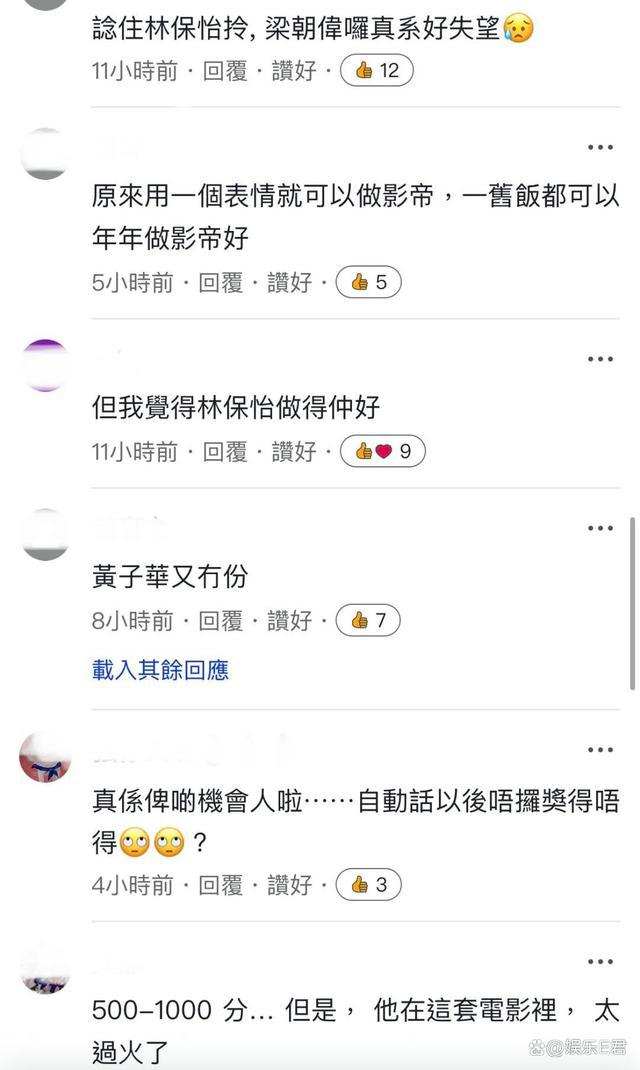This screenshot has width=640, height=1070.
Task: View the 9 reactions on the 林保怡做得仲好 comment
Action: click(382, 452)
